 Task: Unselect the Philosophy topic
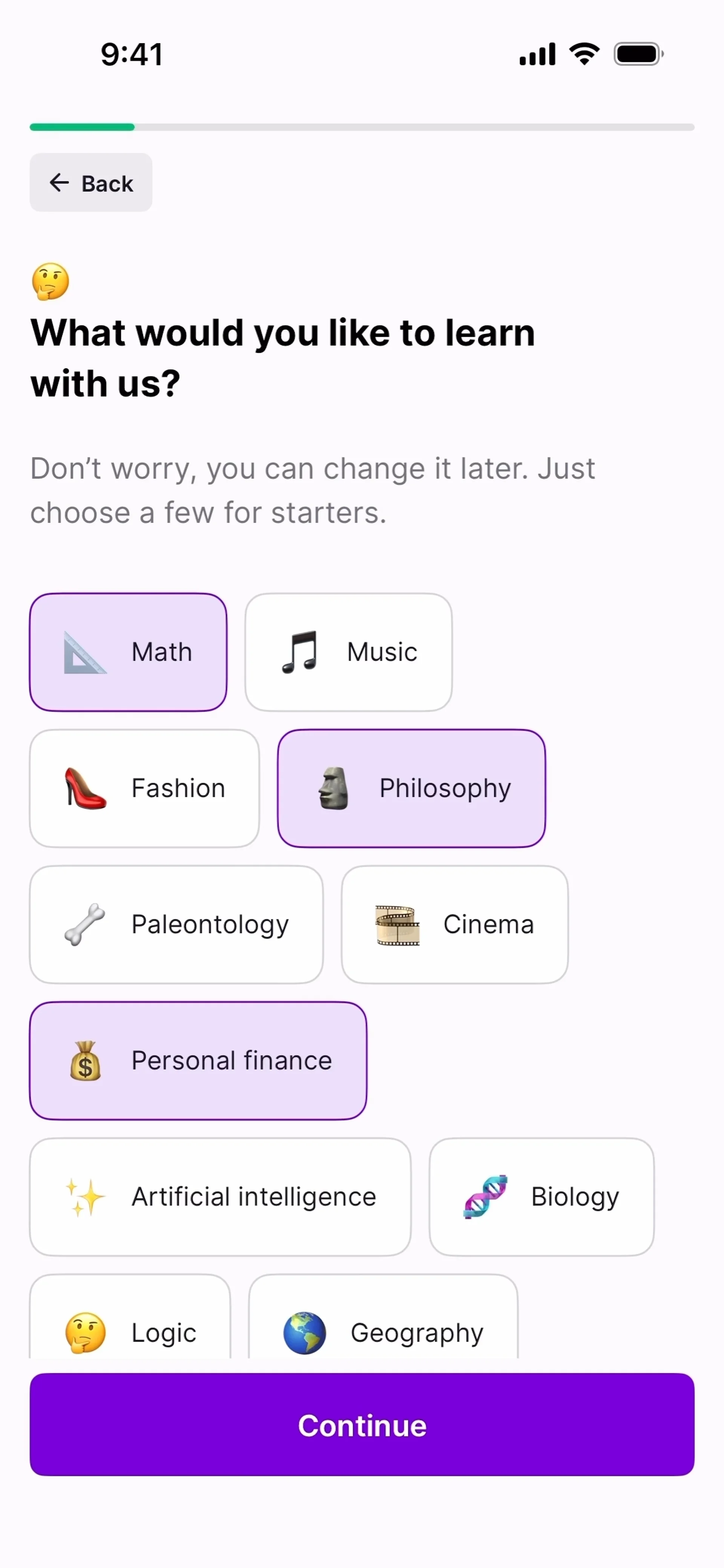pyautogui.click(x=412, y=788)
